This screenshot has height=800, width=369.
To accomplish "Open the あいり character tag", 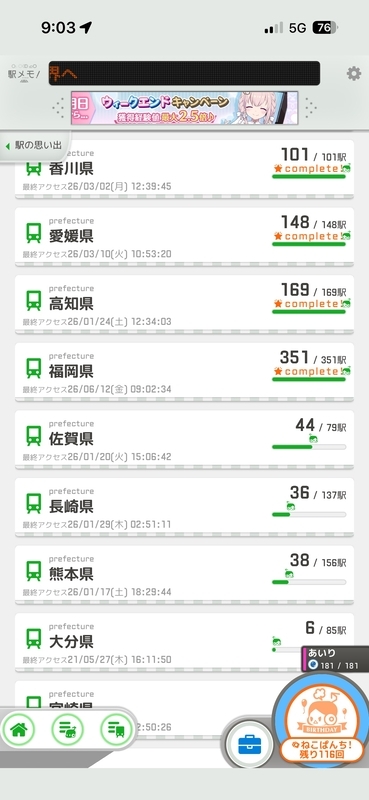I will pos(336,659).
